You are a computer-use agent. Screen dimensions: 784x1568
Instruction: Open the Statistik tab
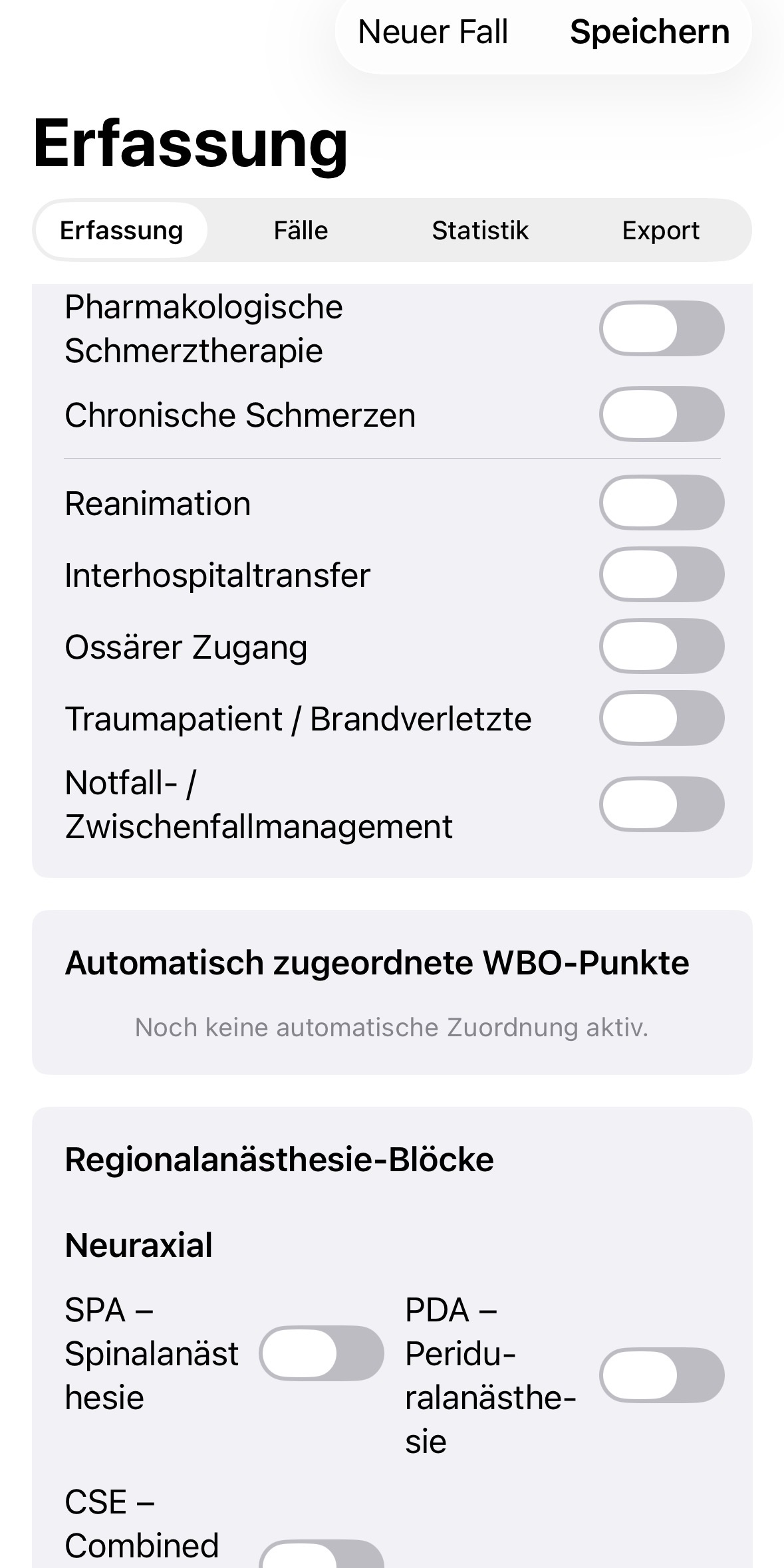click(480, 231)
